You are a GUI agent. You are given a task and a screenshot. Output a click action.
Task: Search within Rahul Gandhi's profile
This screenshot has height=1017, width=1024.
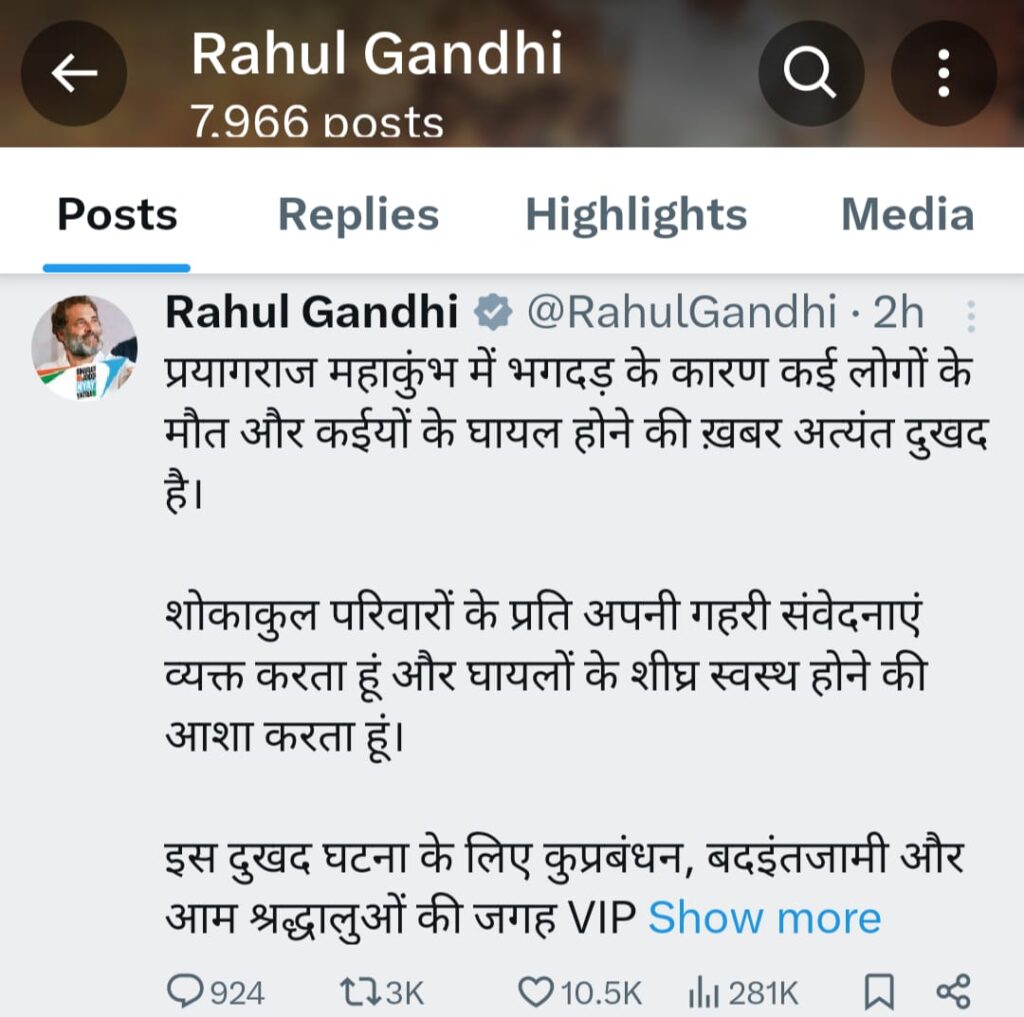tap(809, 73)
